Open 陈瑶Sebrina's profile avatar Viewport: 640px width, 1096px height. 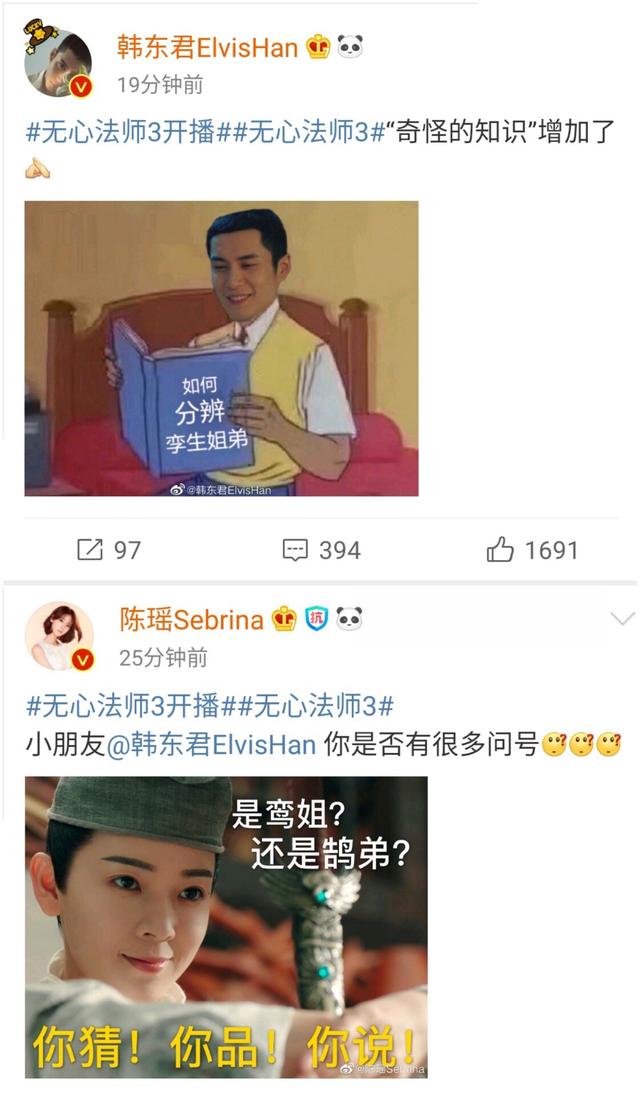(x=59, y=636)
